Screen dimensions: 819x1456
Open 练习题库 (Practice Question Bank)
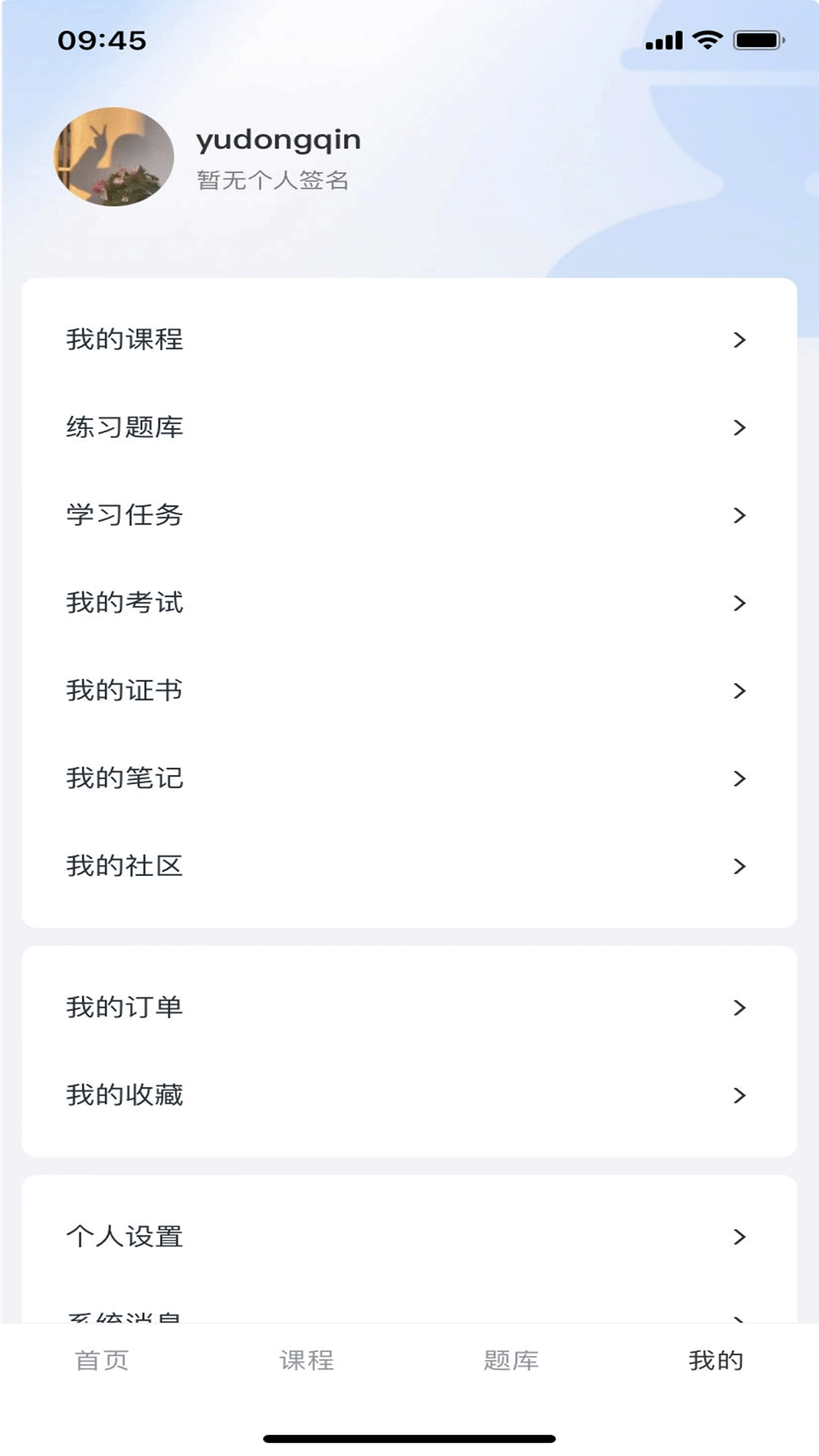click(124, 427)
